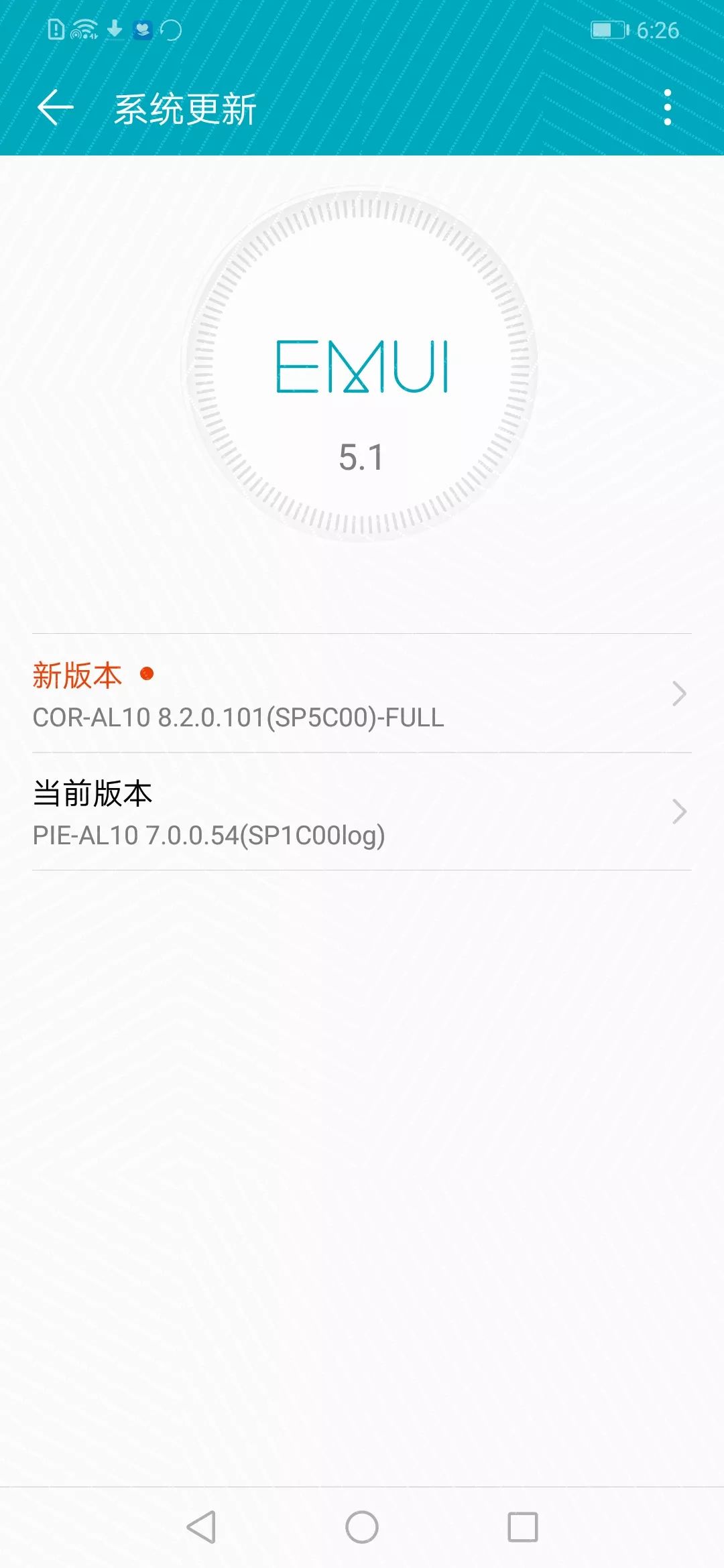
Task: Open recent apps with the square button
Action: tap(523, 1527)
